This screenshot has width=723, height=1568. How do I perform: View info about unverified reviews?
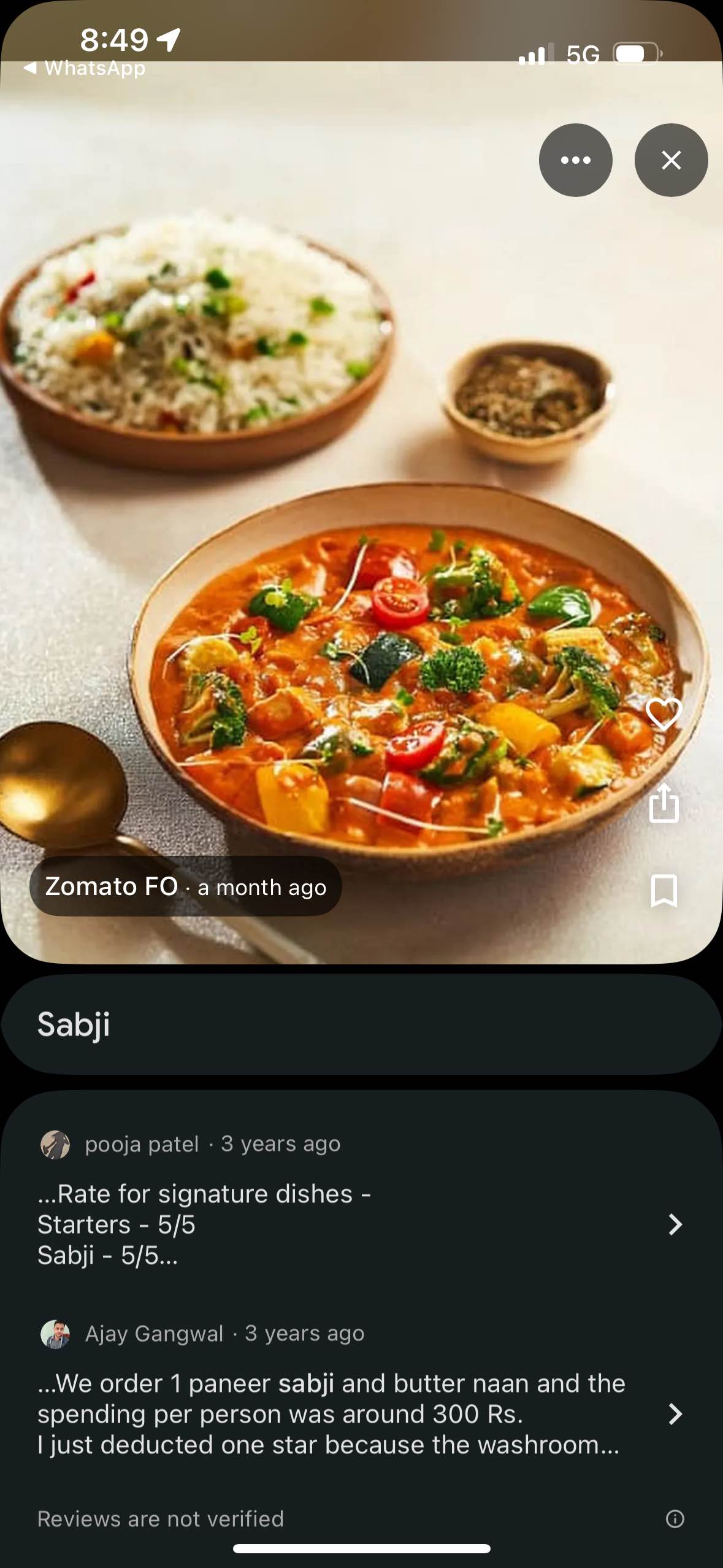click(675, 1519)
